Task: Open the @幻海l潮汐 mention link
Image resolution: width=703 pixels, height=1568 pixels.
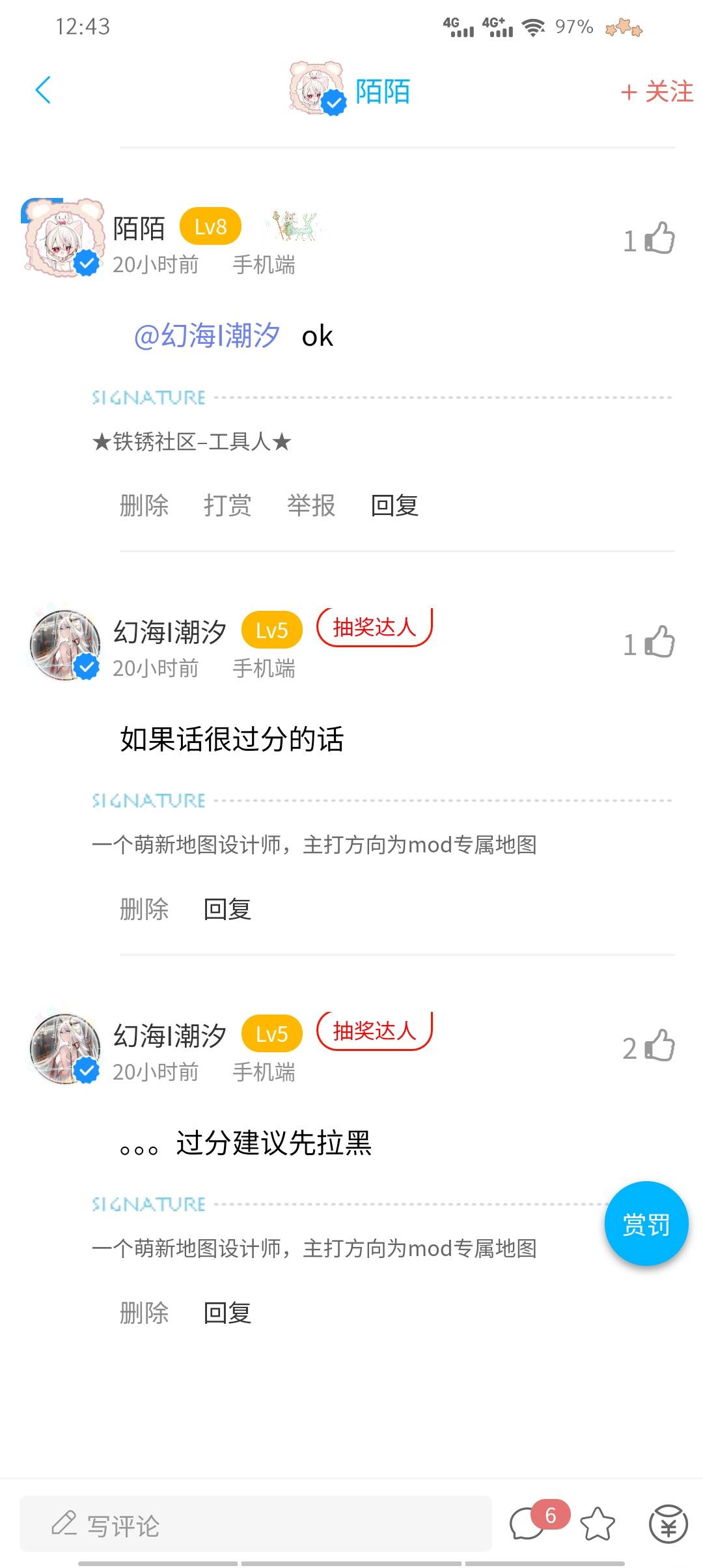Action: pos(207,336)
